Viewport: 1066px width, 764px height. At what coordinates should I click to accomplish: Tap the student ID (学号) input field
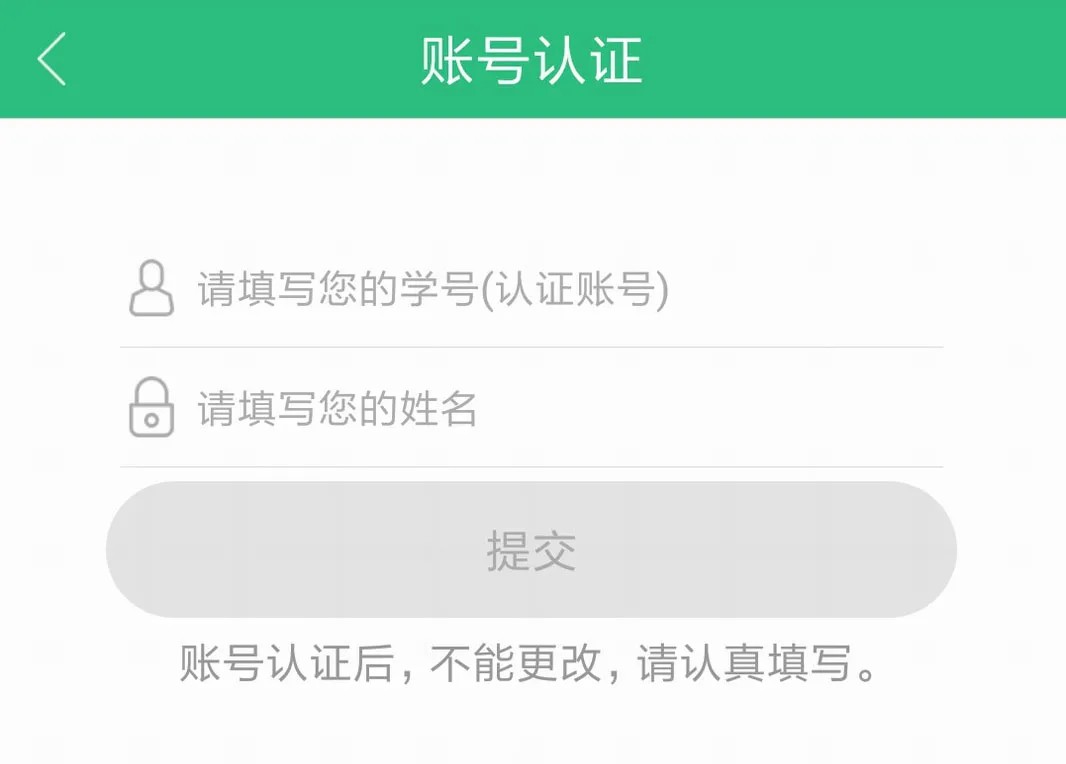(560, 290)
